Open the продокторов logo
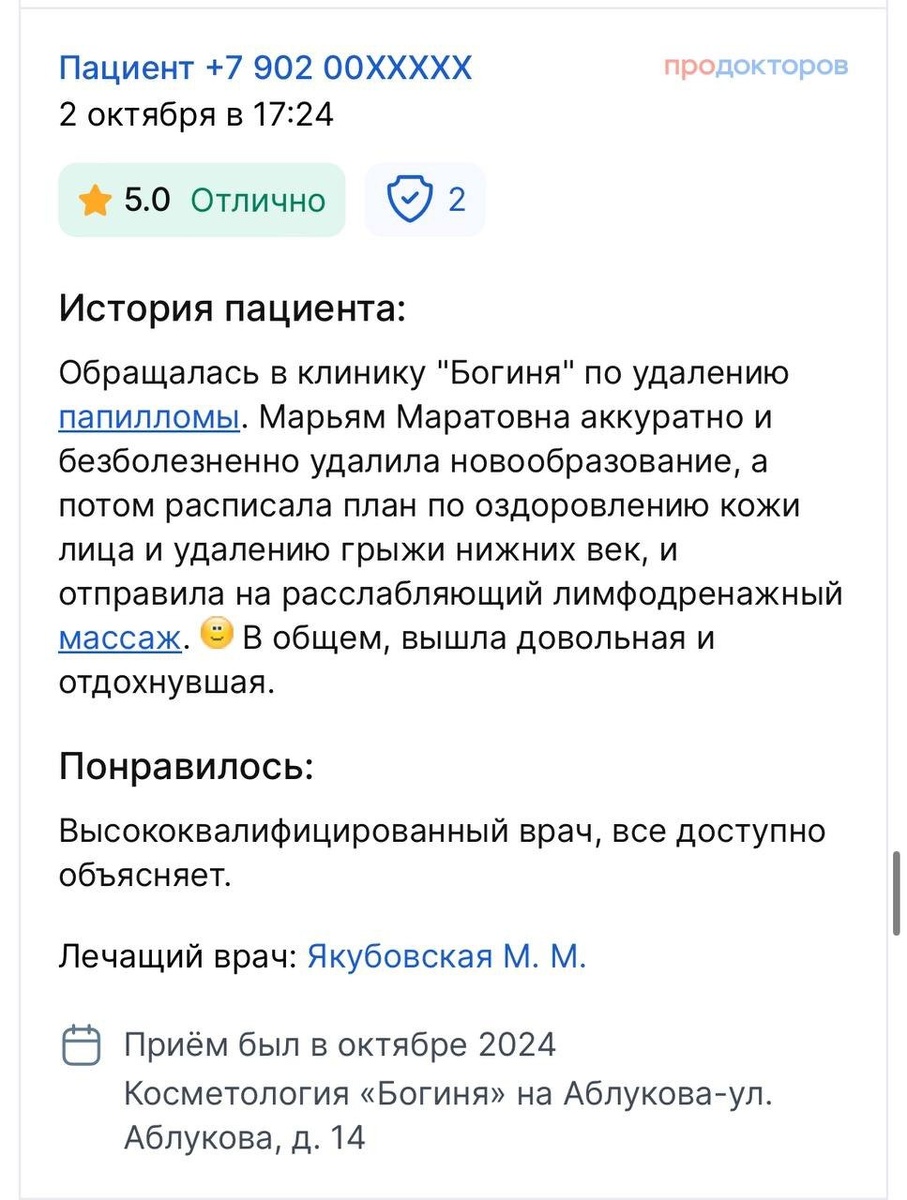Screen dimensions: 907x1200 pyautogui.click(x=755, y=66)
